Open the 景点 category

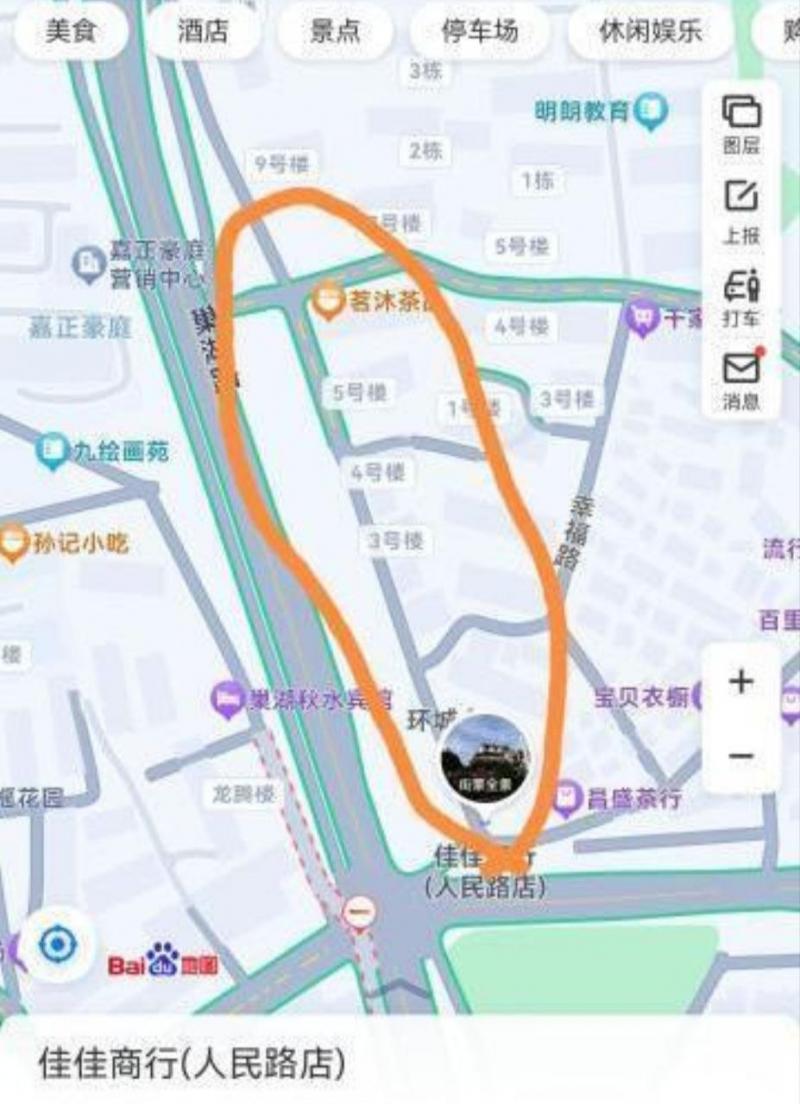coord(337,31)
